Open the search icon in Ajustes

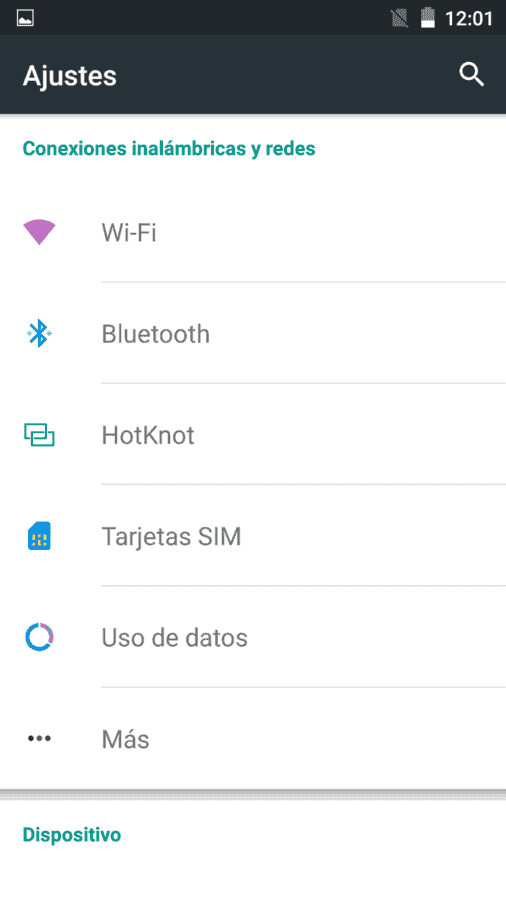pos(472,75)
